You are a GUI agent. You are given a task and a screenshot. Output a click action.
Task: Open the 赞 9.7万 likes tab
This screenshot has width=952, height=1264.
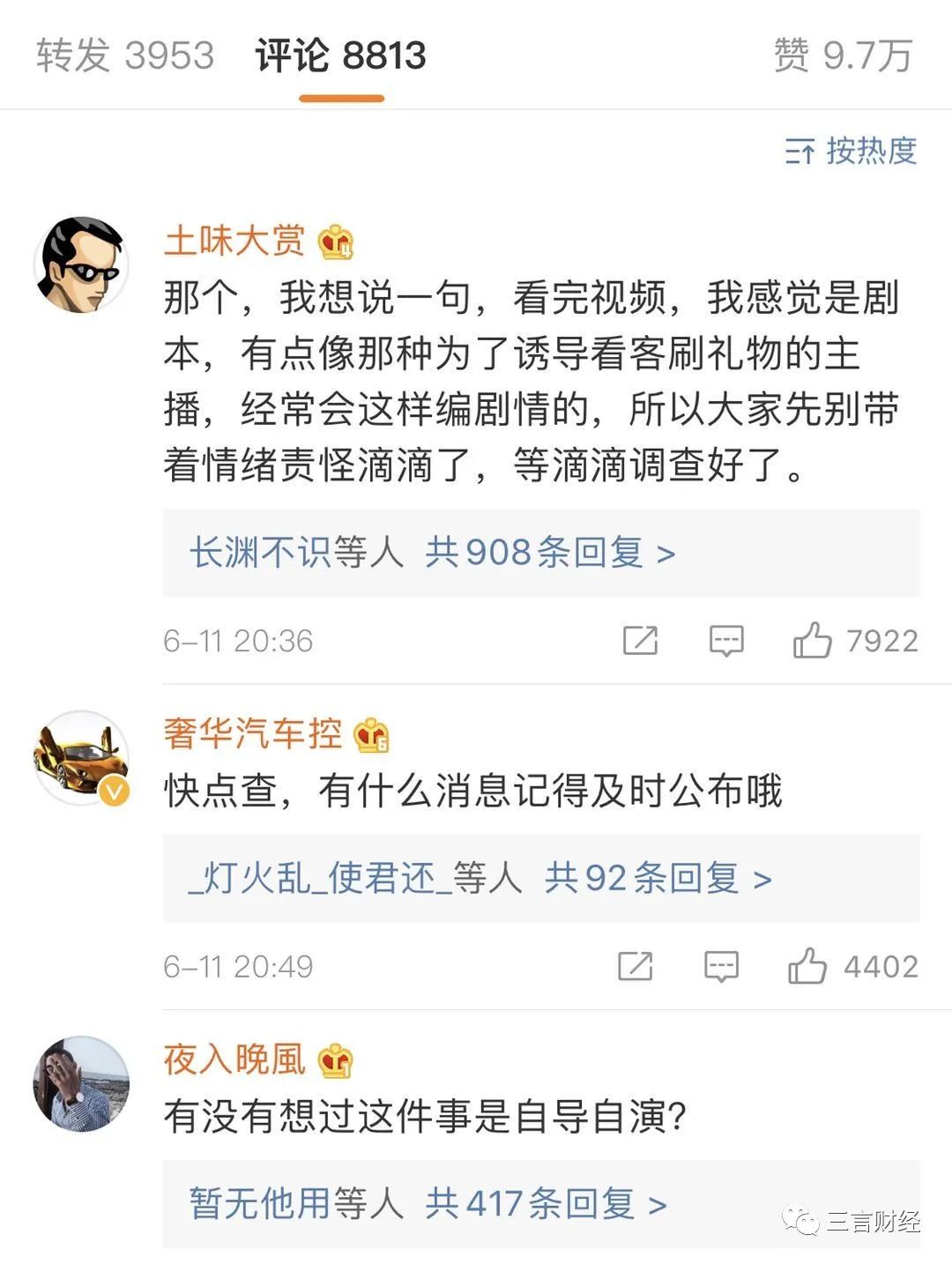tap(842, 56)
